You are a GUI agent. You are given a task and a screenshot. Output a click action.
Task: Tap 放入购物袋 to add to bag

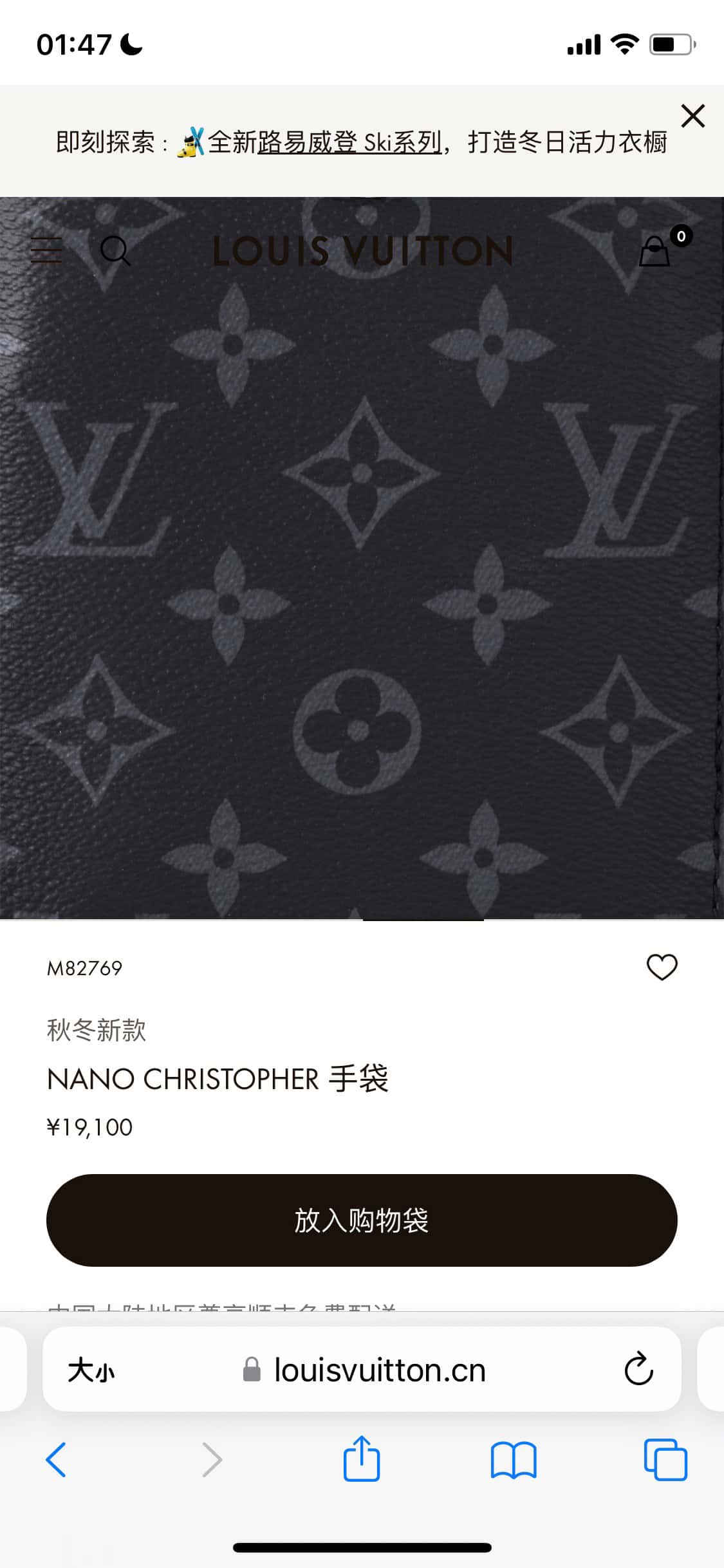(x=362, y=1220)
